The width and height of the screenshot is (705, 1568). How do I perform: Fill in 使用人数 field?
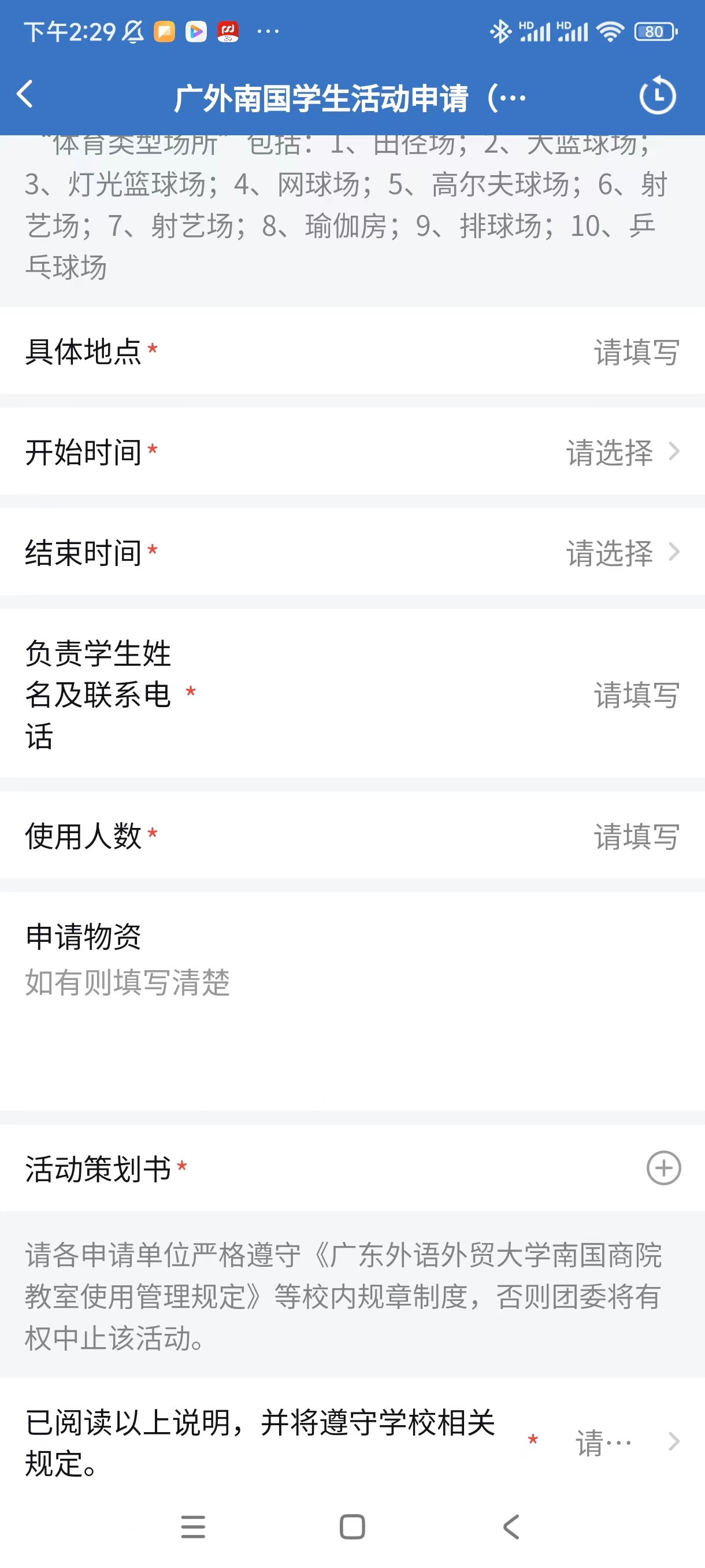pyautogui.click(x=352, y=835)
